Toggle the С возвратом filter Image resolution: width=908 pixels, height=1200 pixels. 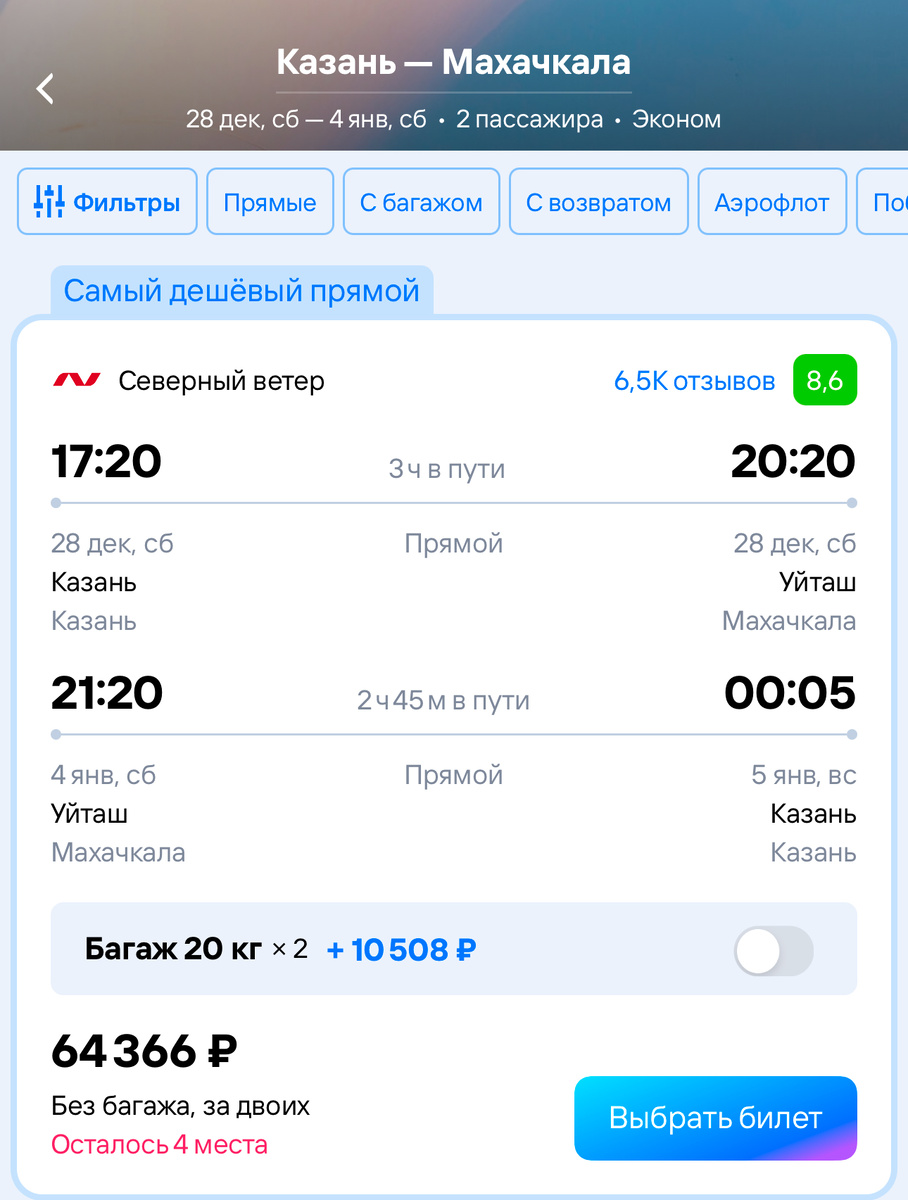tap(598, 201)
